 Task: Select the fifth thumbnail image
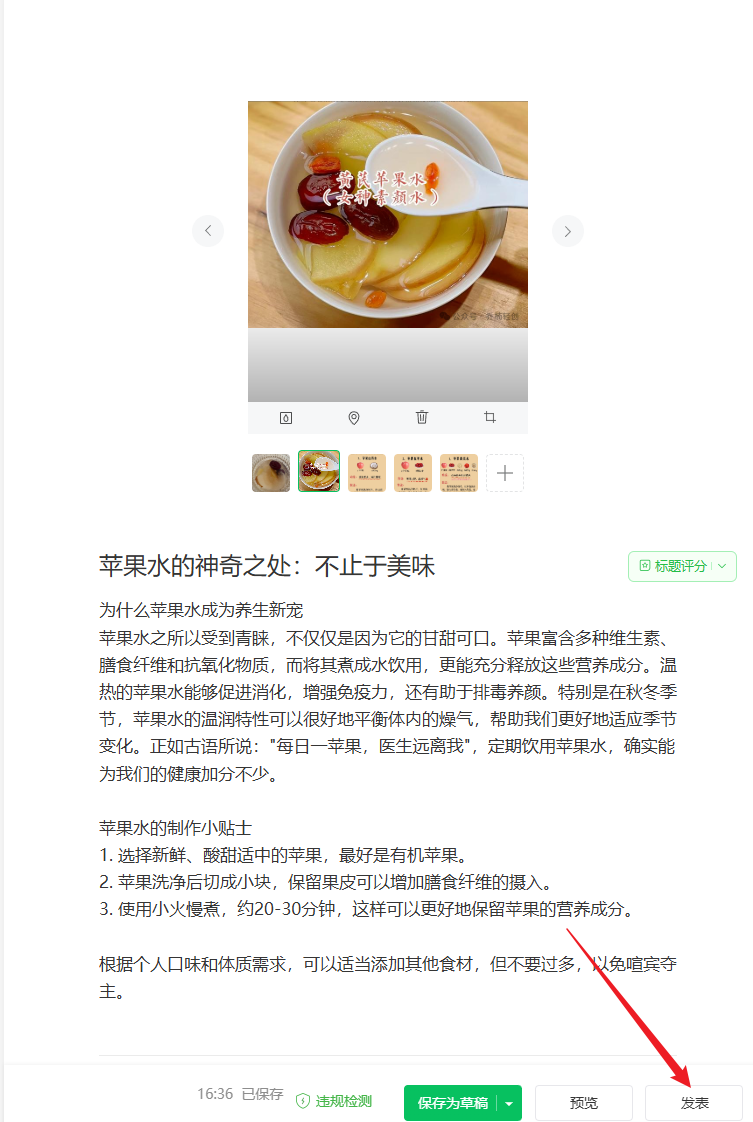(x=459, y=473)
